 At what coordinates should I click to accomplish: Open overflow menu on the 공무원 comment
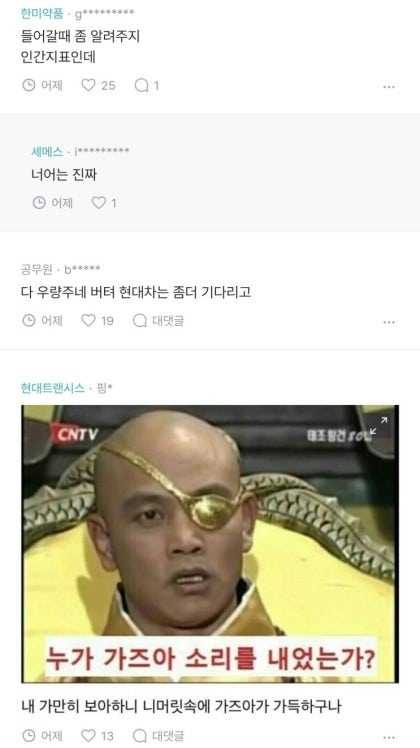point(389,322)
